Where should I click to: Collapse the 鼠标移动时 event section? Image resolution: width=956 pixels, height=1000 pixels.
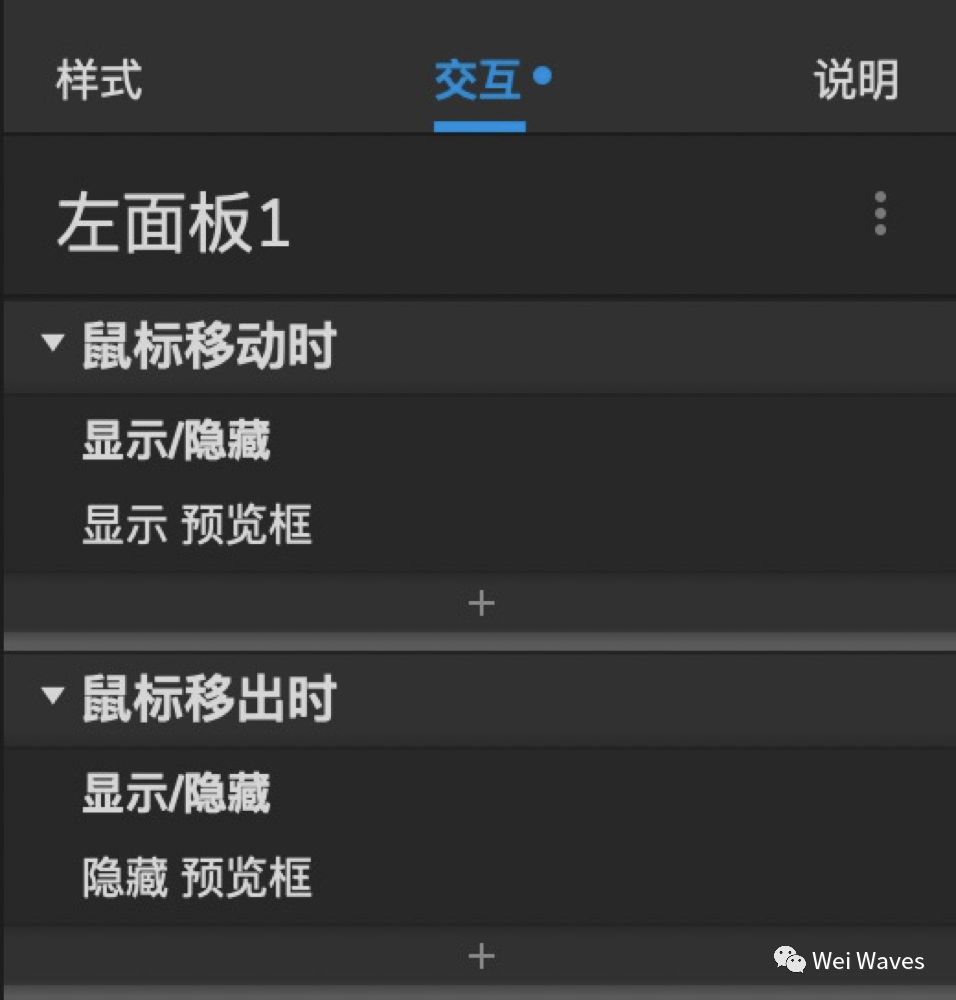[53, 344]
